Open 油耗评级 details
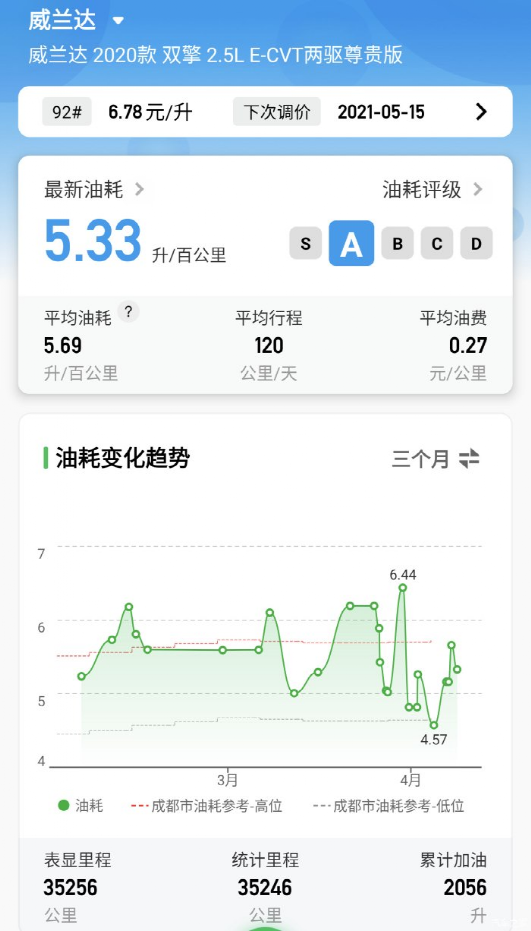This screenshot has height=931, width=531. tap(433, 190)
